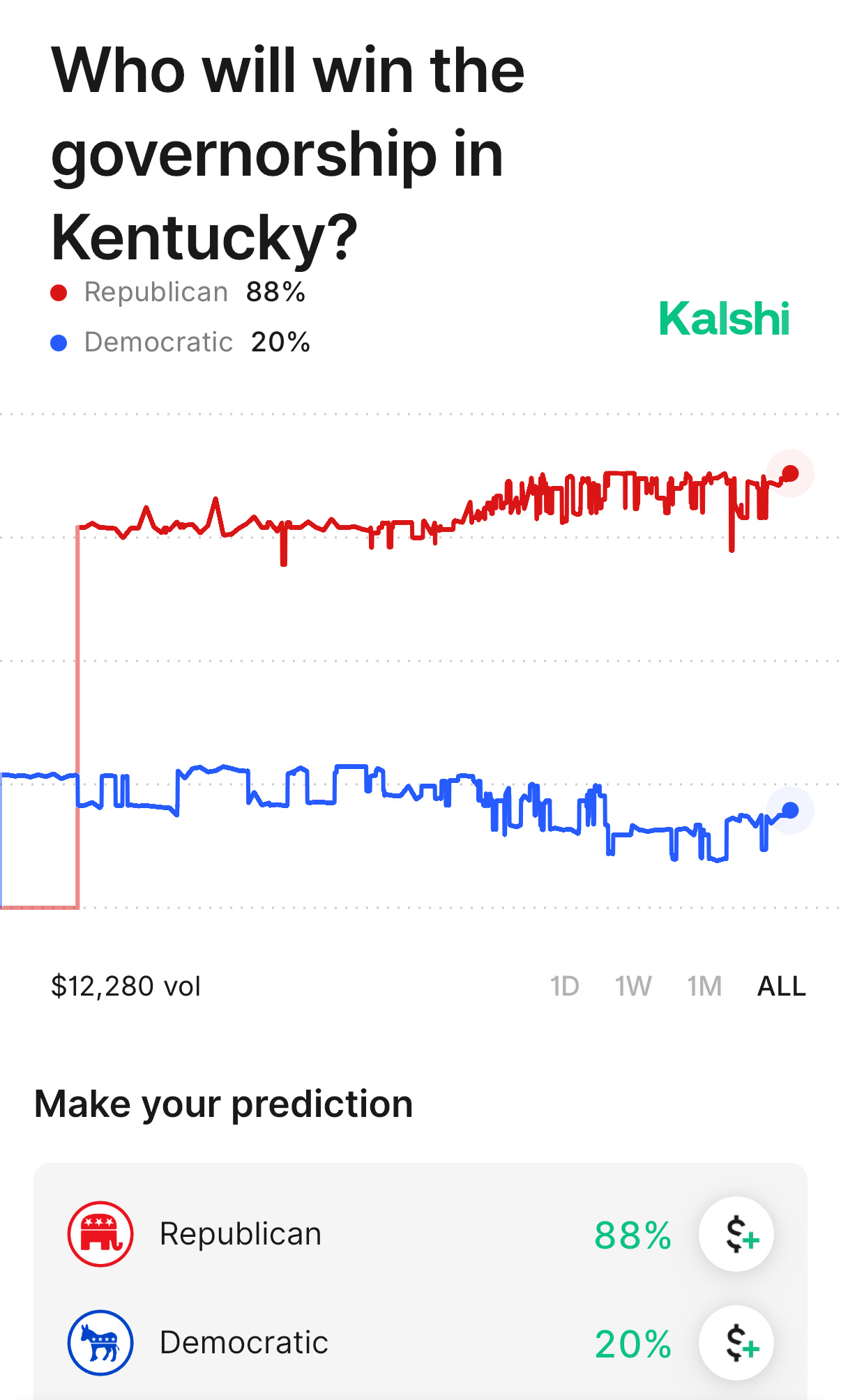
Task: Select the ALL chart range
Action: coord(781,986)
